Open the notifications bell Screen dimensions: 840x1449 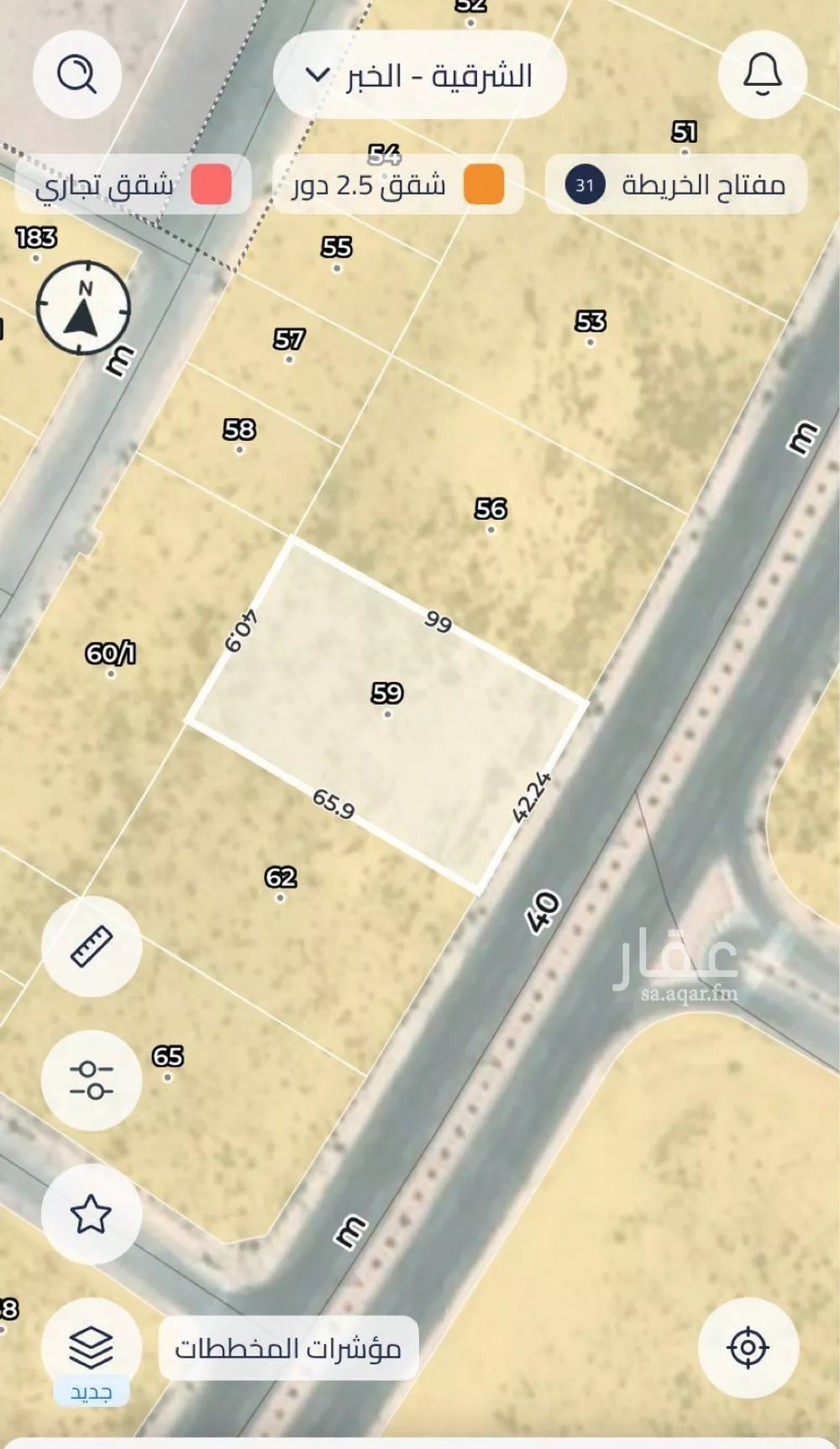(x=762, y=74)
